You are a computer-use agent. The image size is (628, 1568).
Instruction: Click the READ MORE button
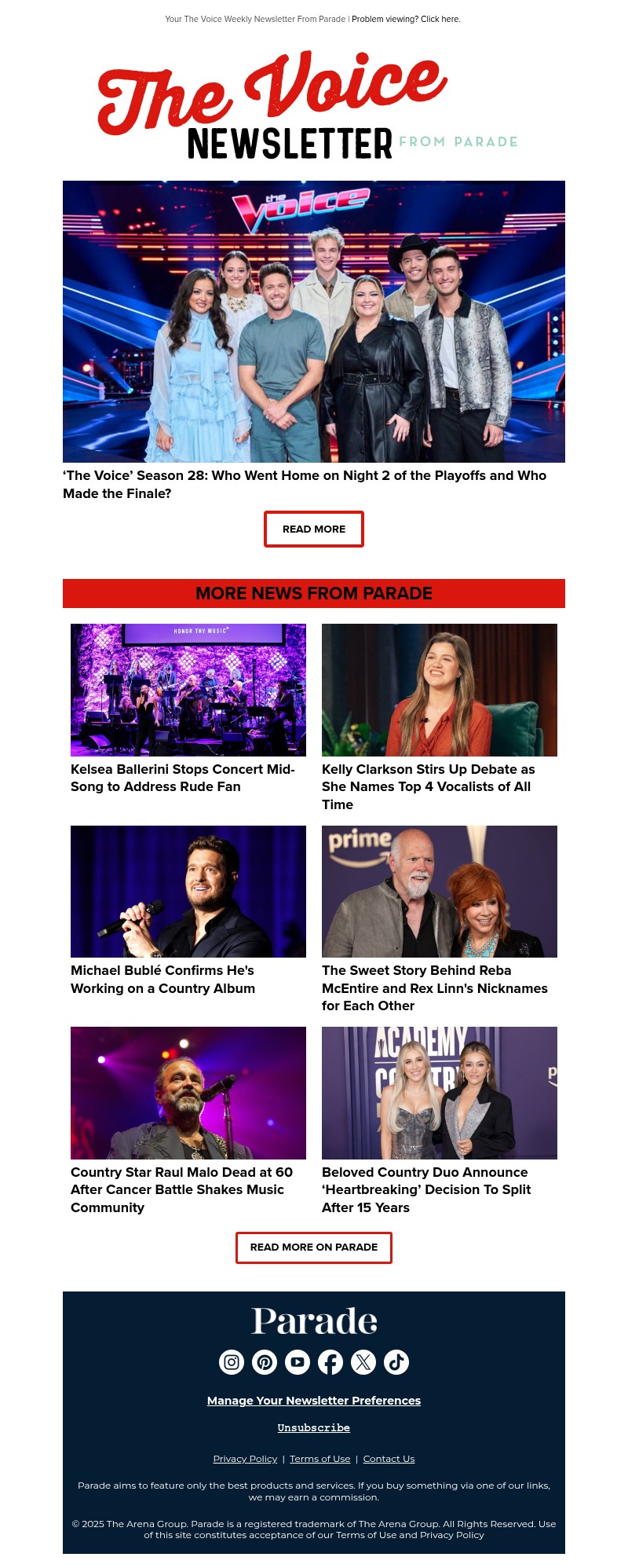tap(314, 529)
